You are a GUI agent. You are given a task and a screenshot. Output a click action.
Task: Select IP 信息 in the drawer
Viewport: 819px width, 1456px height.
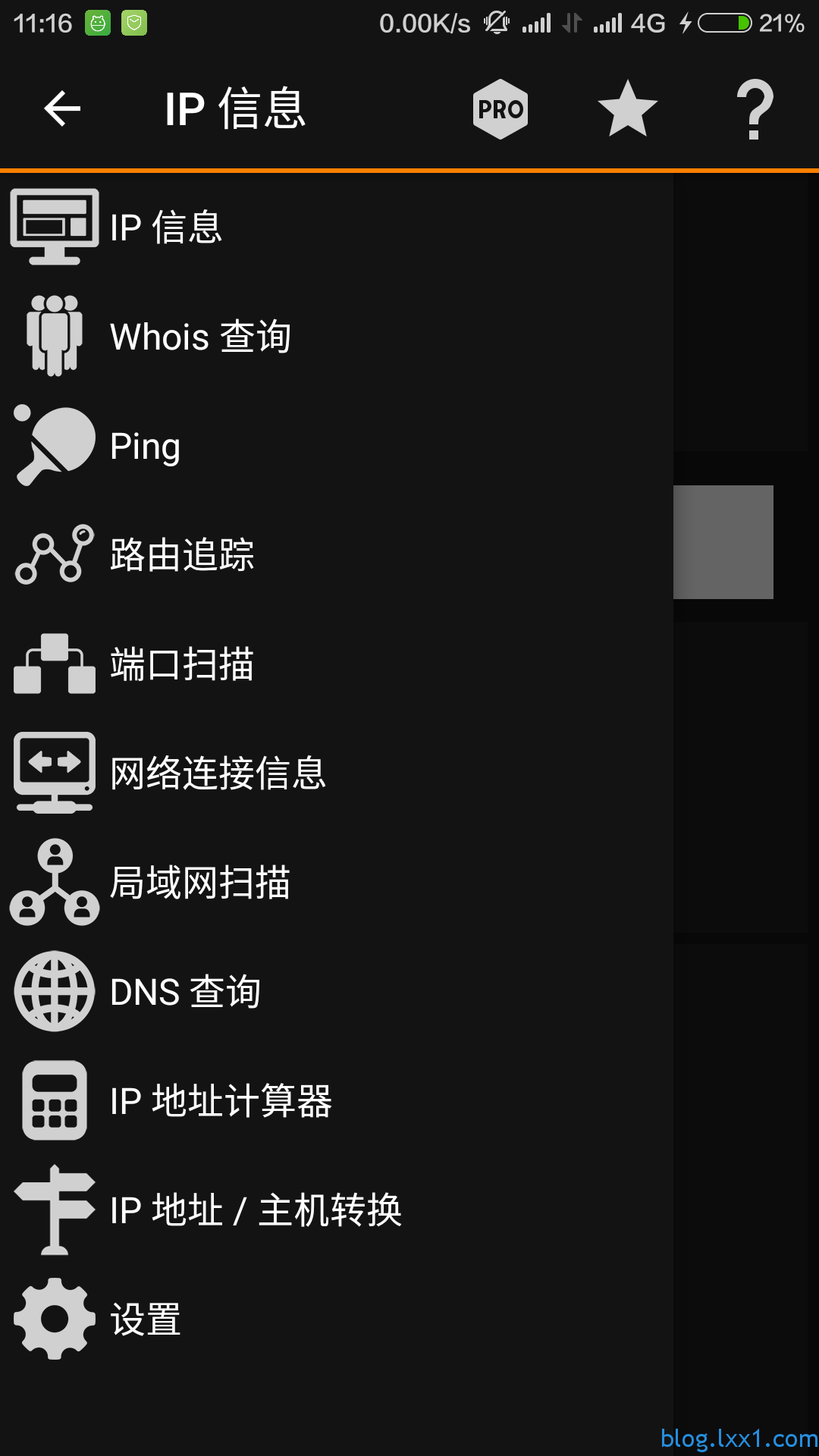point(337,227)
